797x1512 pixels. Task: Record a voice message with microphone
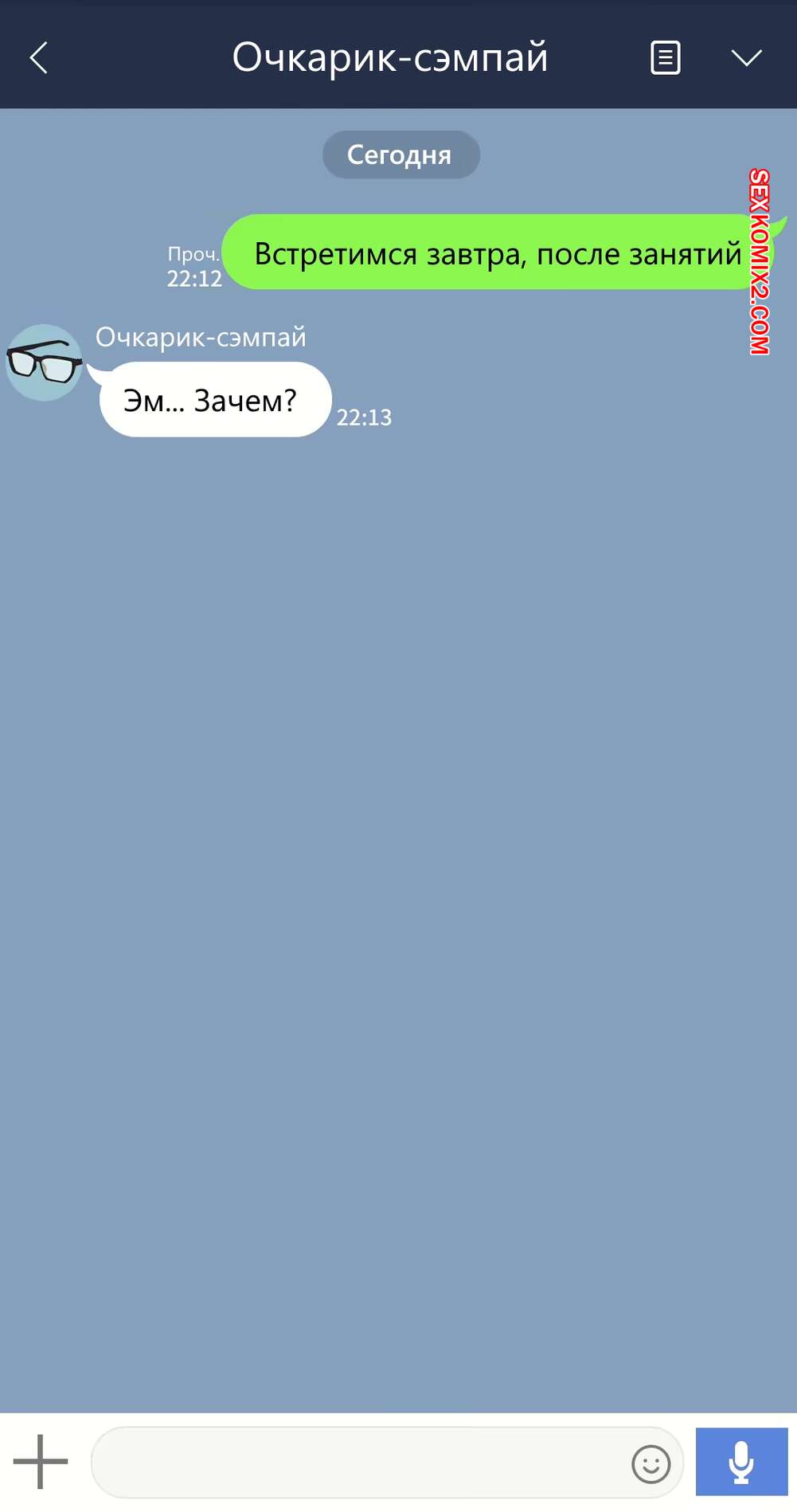(741, 1462)
